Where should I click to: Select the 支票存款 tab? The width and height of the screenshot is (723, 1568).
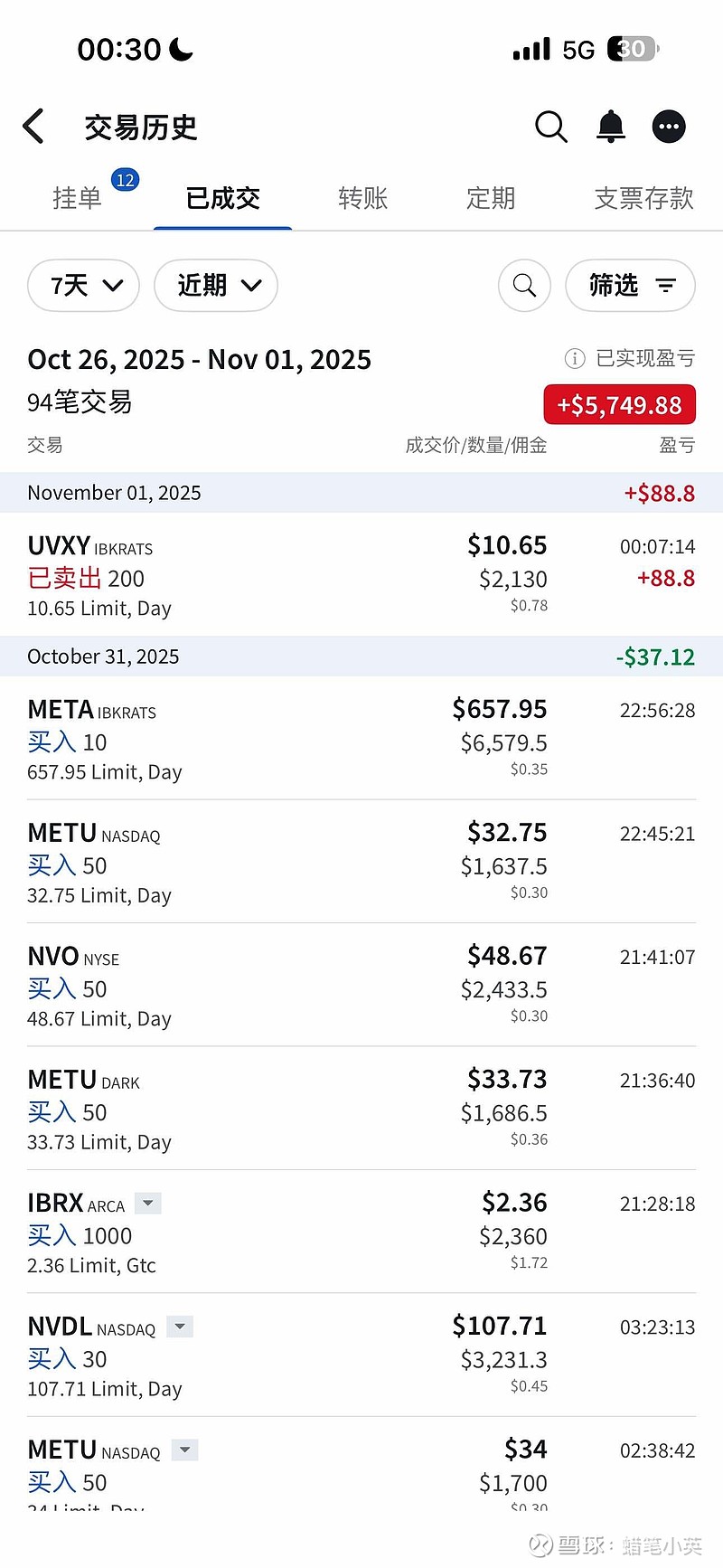pyautogui.click(x=643, y=198)
